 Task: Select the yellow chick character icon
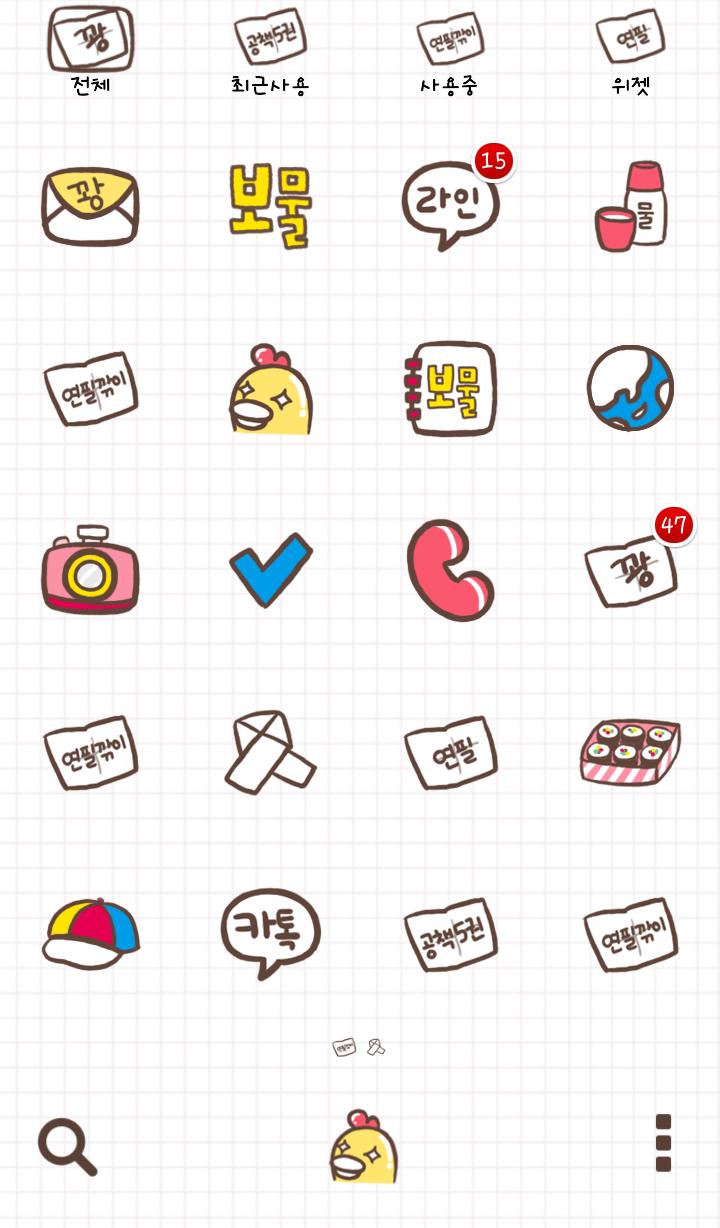(270, 390)
